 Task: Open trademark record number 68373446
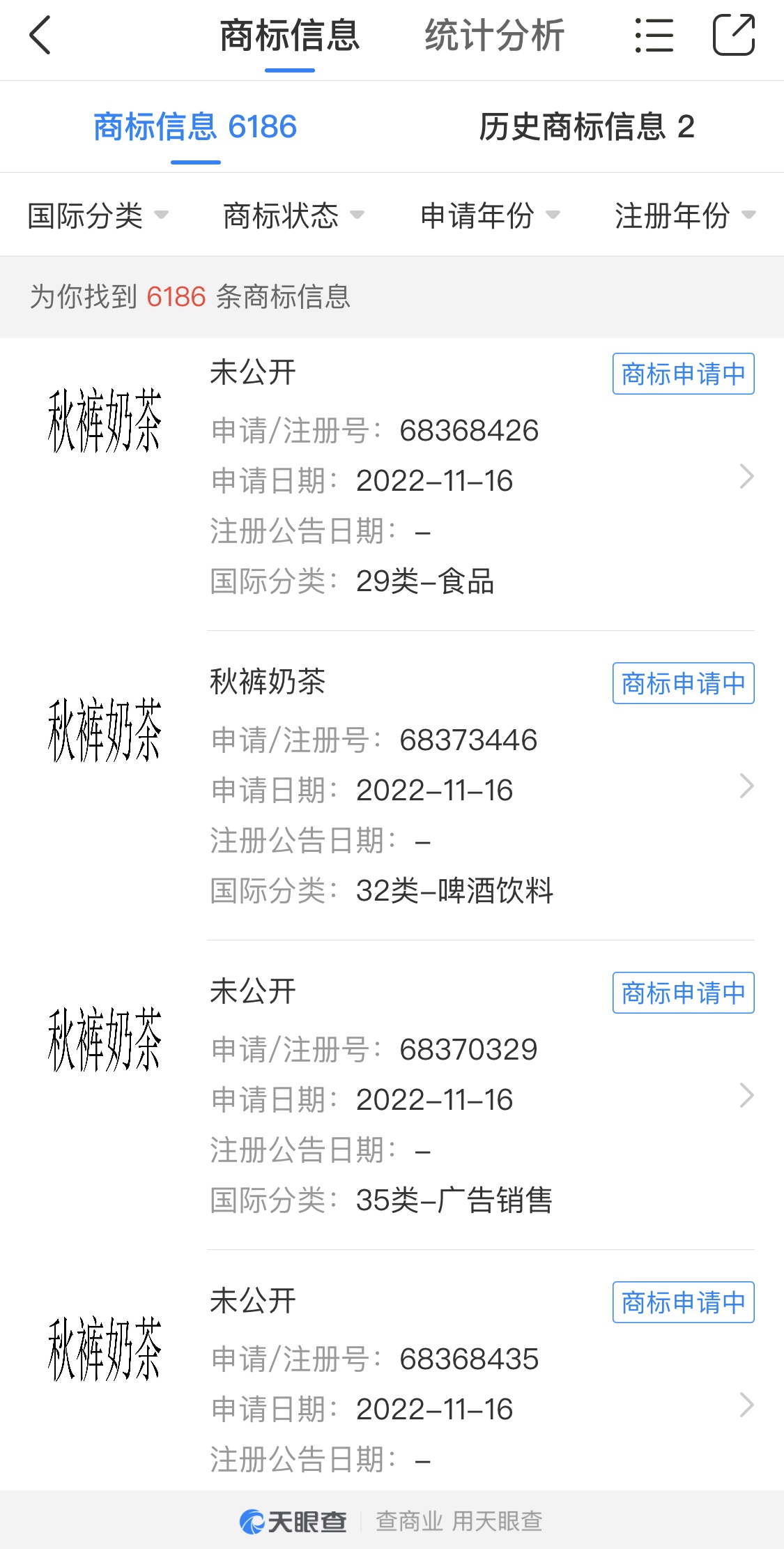(392, 786)
